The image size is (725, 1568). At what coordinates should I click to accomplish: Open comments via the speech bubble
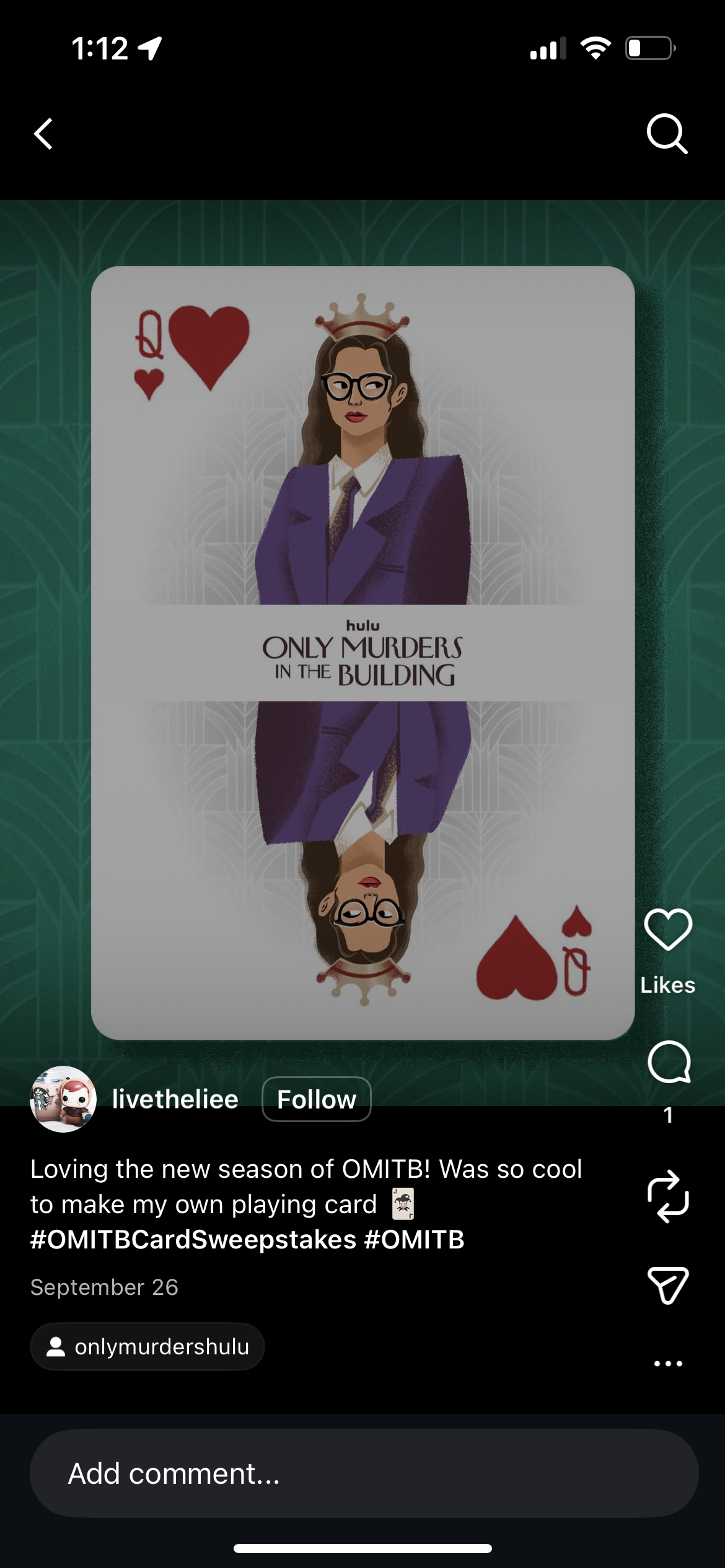coord(668,1061)
